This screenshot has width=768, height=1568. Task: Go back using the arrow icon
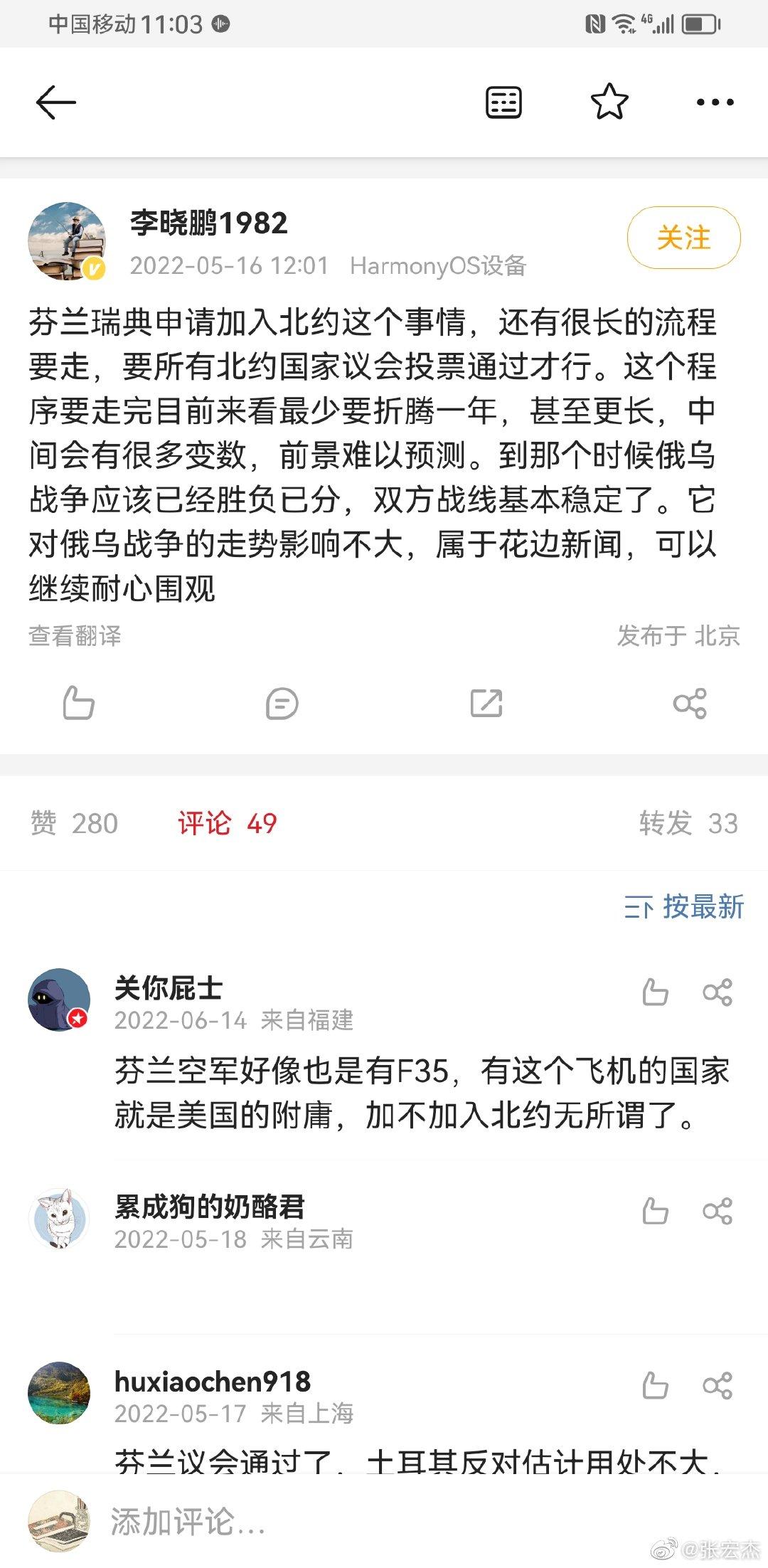pyautogui.click(x=55, y=102)
